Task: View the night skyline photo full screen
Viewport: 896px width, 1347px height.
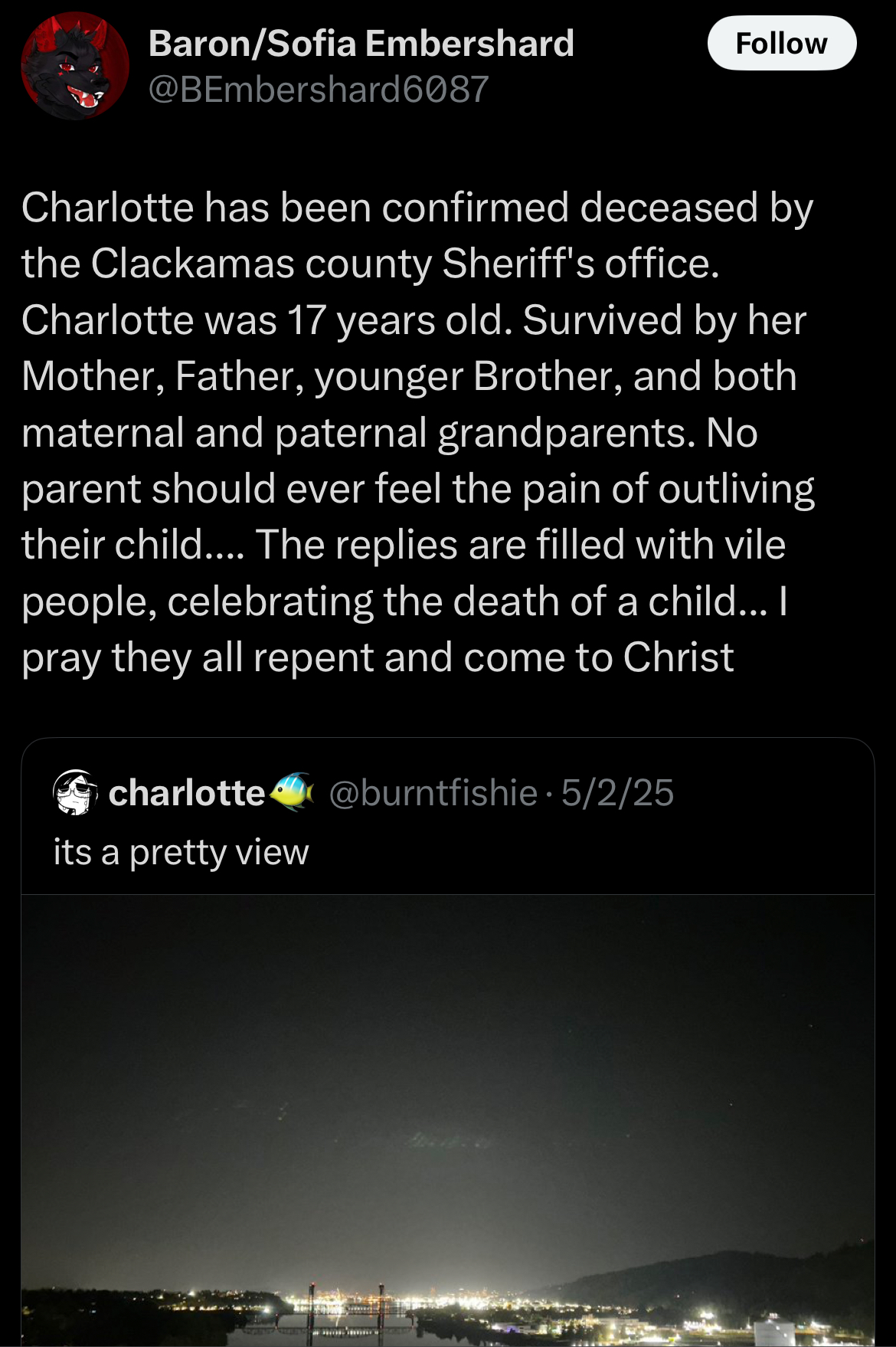Action: tap(448, 1120)
